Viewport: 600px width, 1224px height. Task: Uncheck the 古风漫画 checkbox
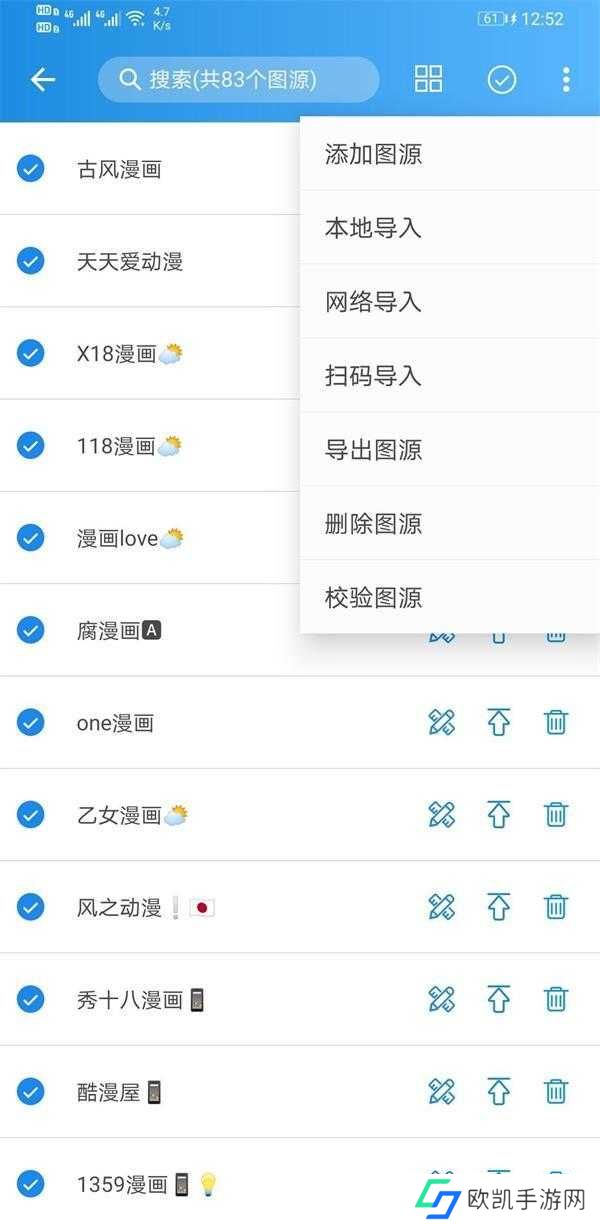31,169
